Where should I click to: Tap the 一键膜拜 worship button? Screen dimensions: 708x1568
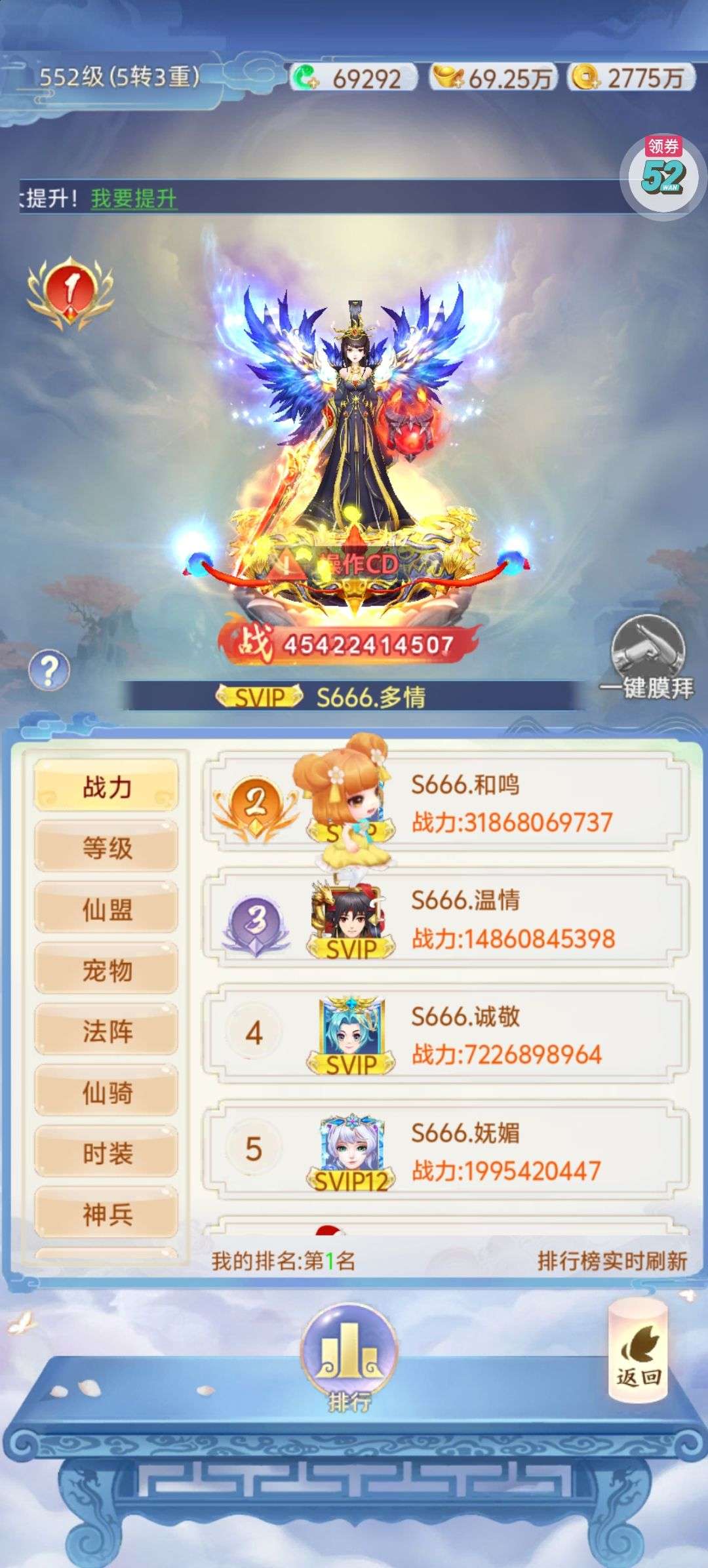646,657
